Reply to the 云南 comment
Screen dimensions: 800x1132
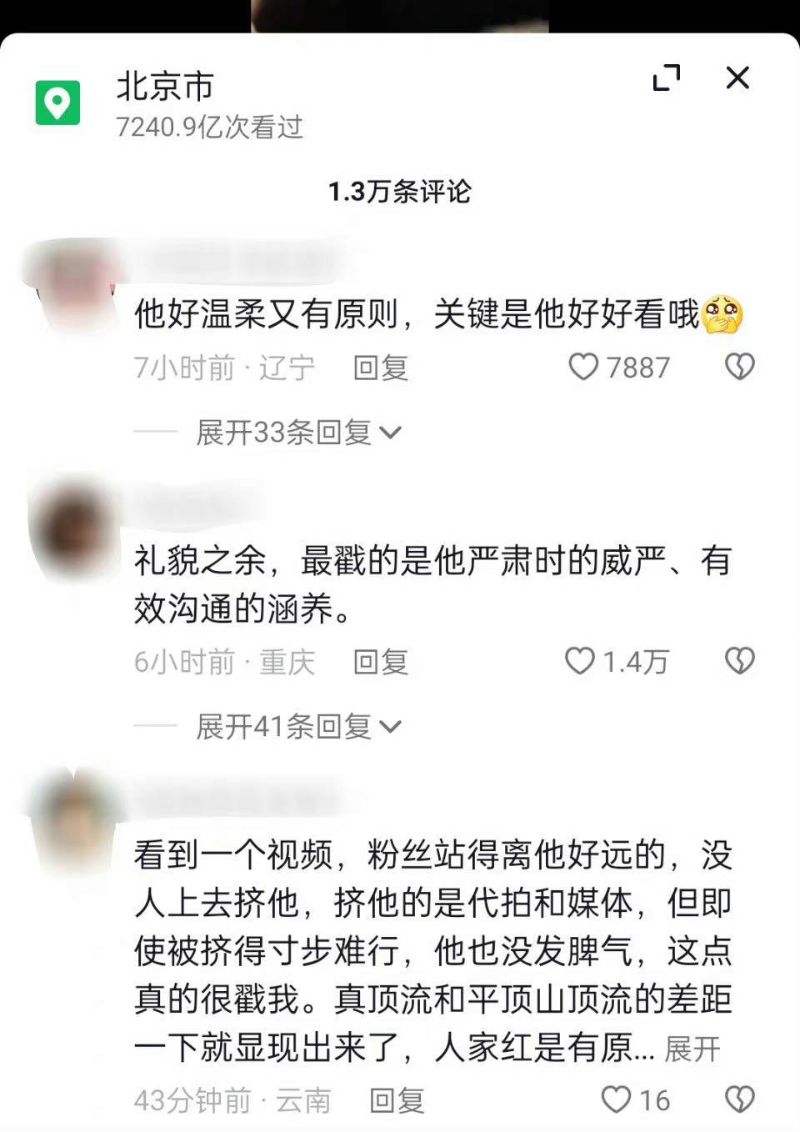click(x=397, y=1100)
